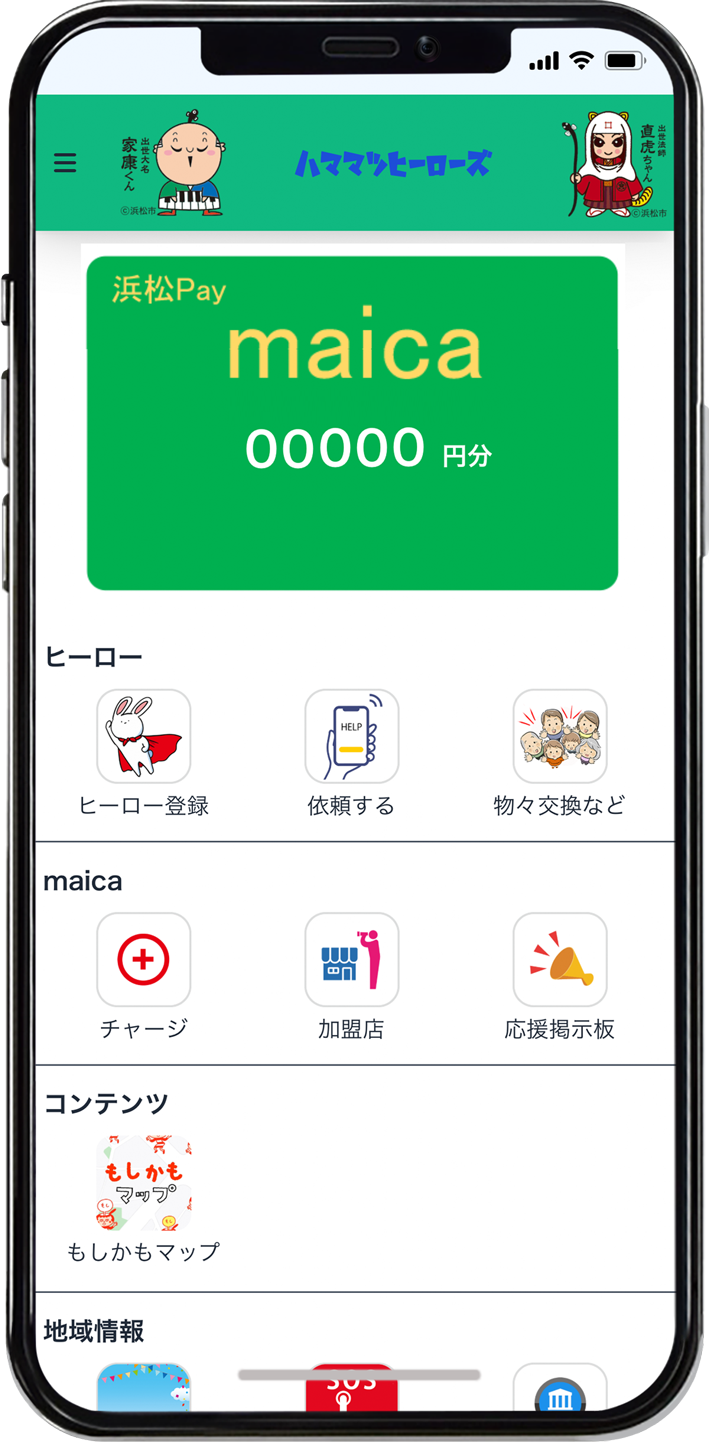Open the 浜松Pay maica balance card
Screen dimensions: 709x1442
352,422
